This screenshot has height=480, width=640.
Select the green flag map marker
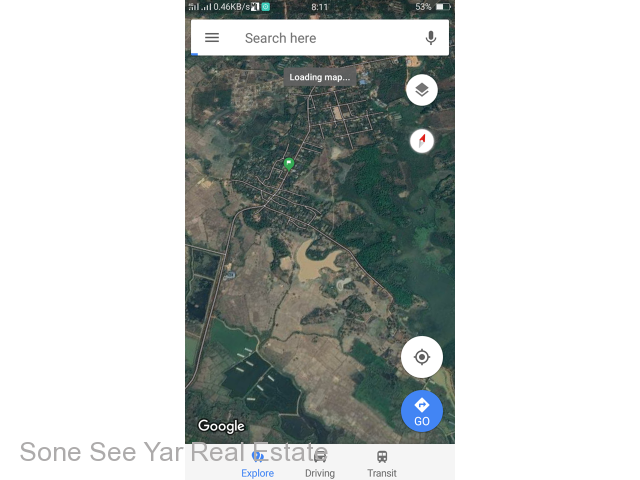tap(289, 164)
